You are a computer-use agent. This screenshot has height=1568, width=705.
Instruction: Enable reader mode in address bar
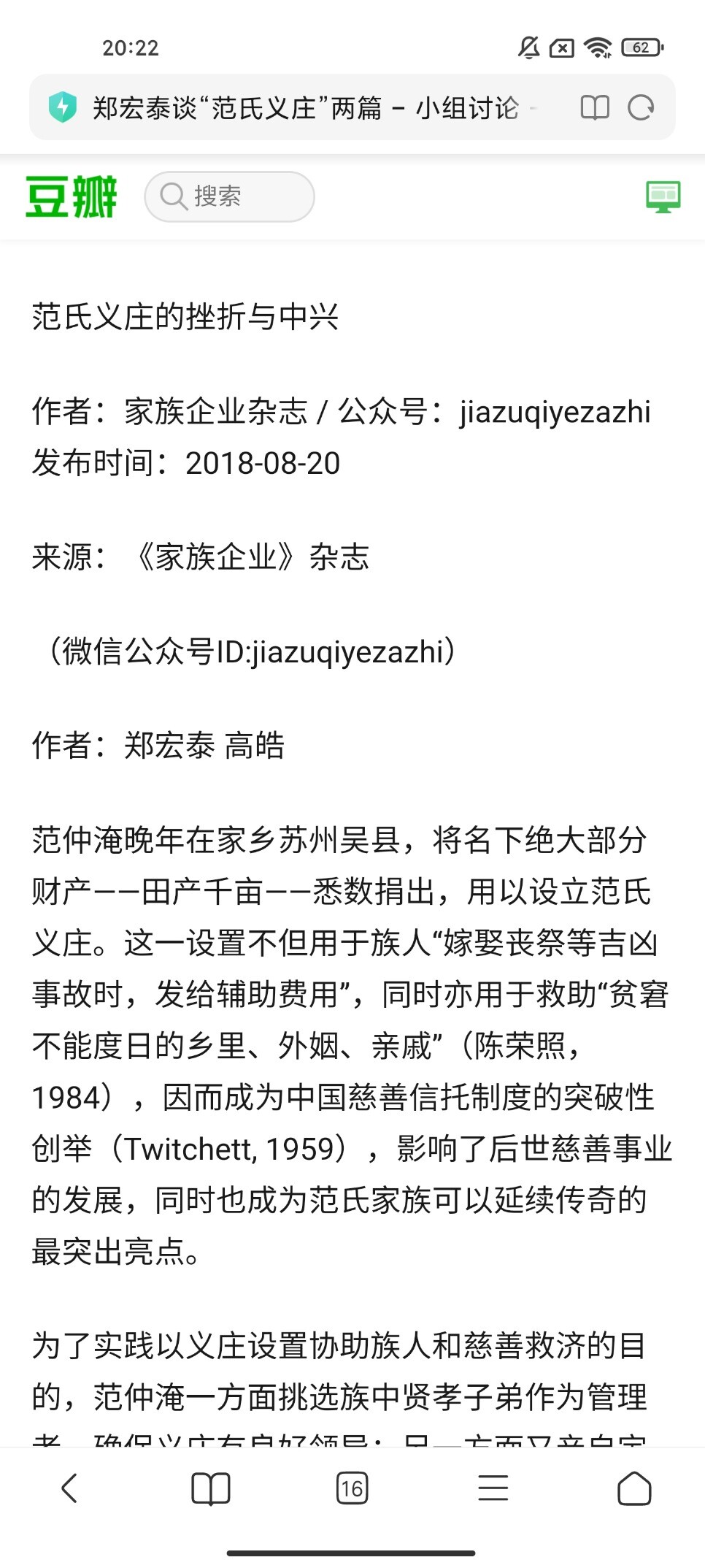594,108
